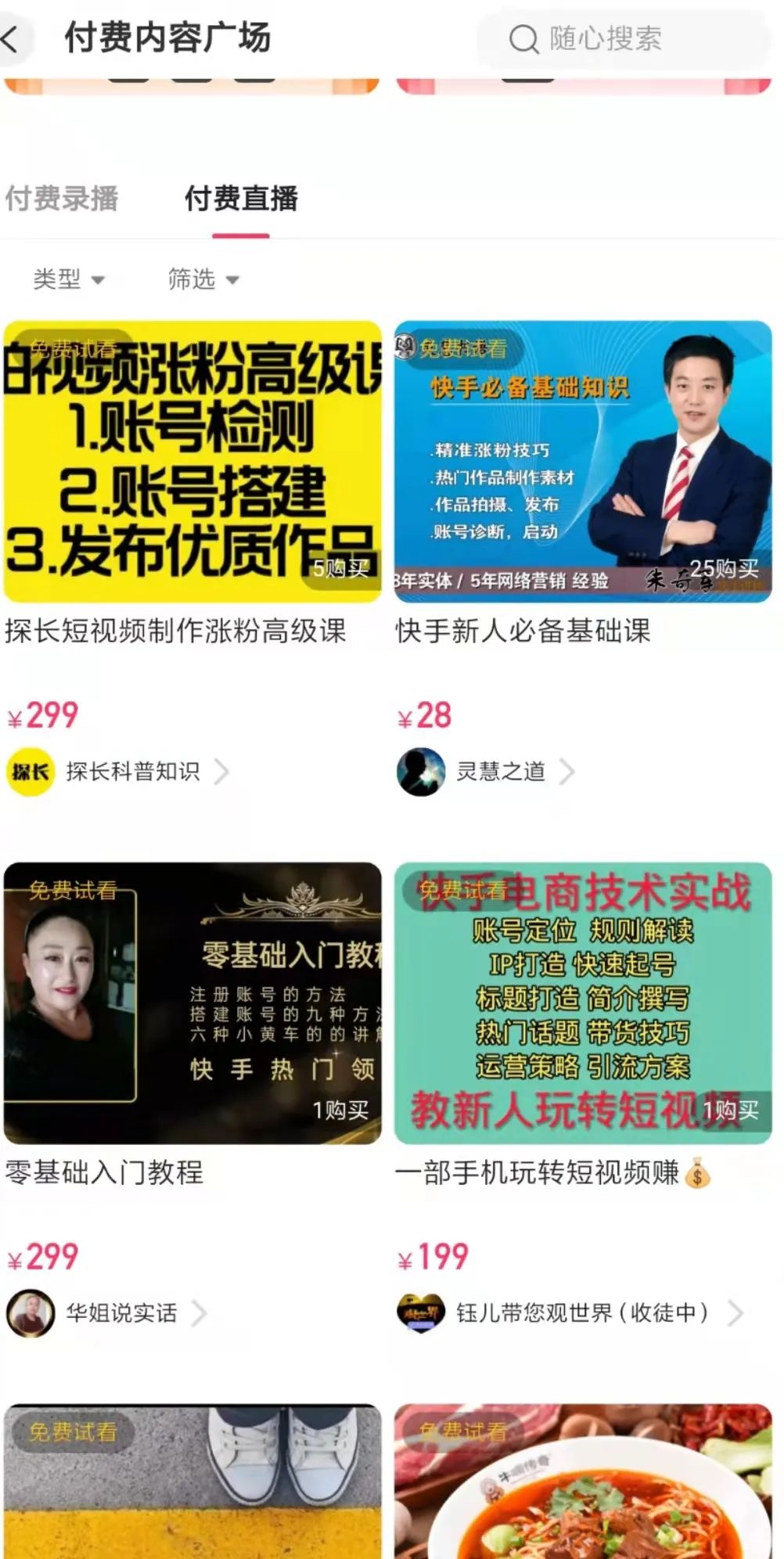Switch to the 付费录播 tab
The width and height of the screenshot is (784, 1559).
(62, 199)
